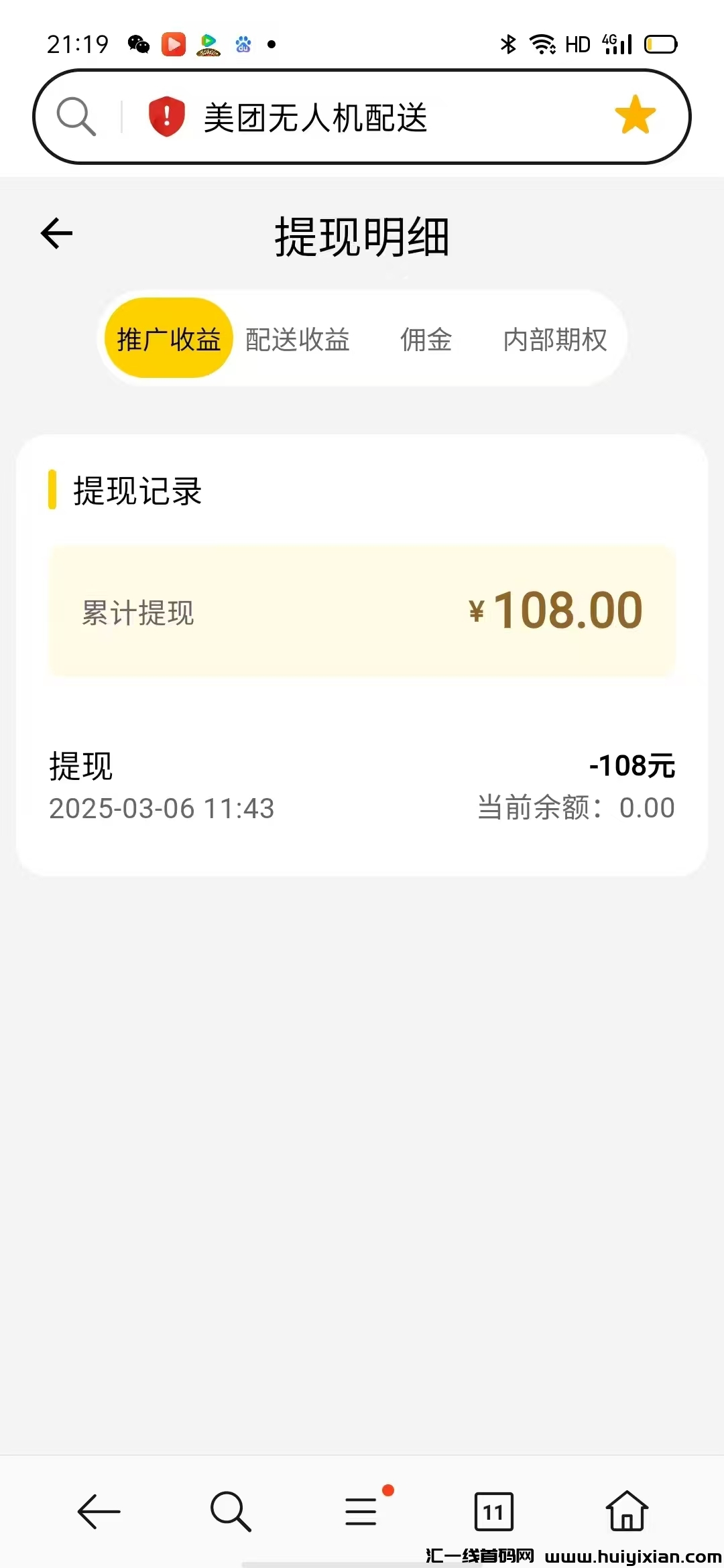
Task: Select the 推广收益 tab
Action: [x=168, y=340]
